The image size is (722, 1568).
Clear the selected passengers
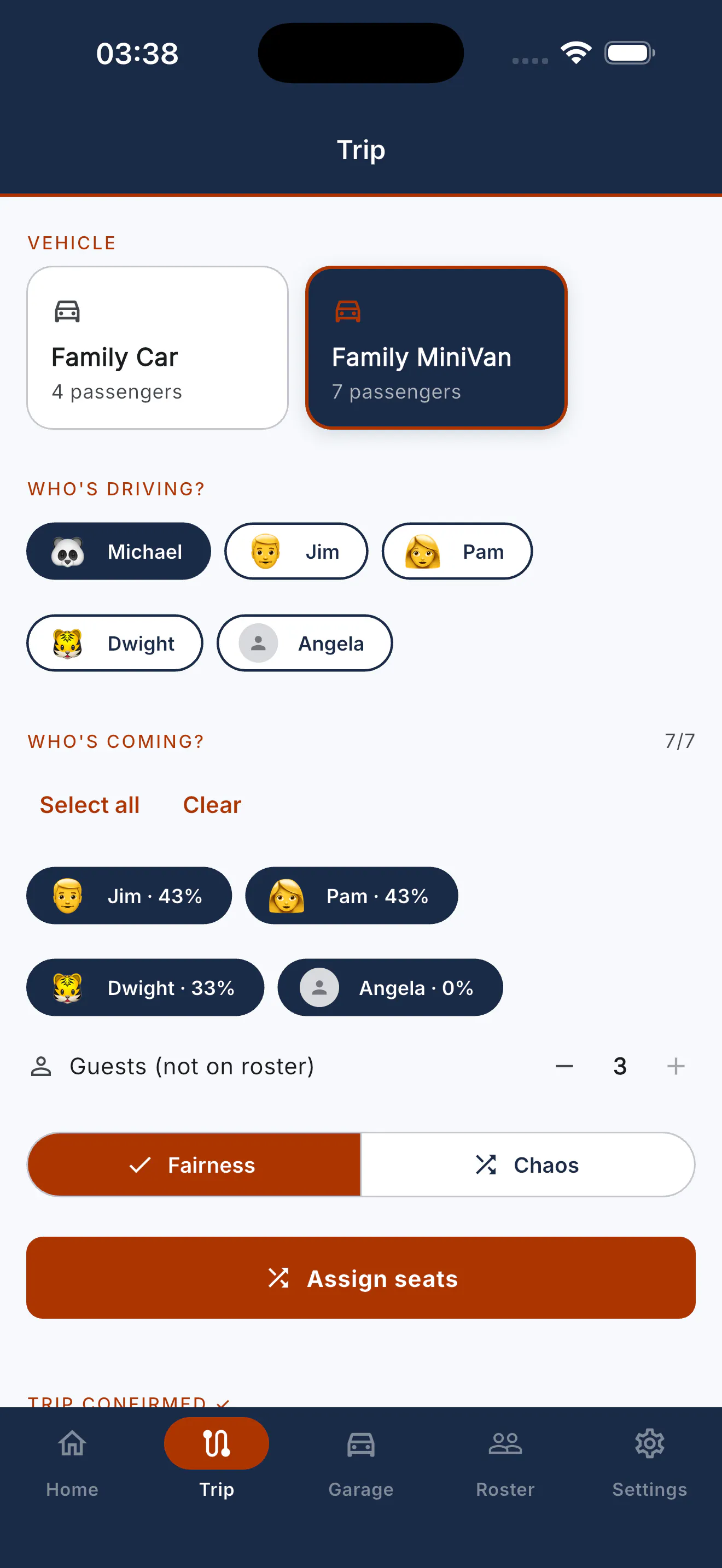coord(212,805)
